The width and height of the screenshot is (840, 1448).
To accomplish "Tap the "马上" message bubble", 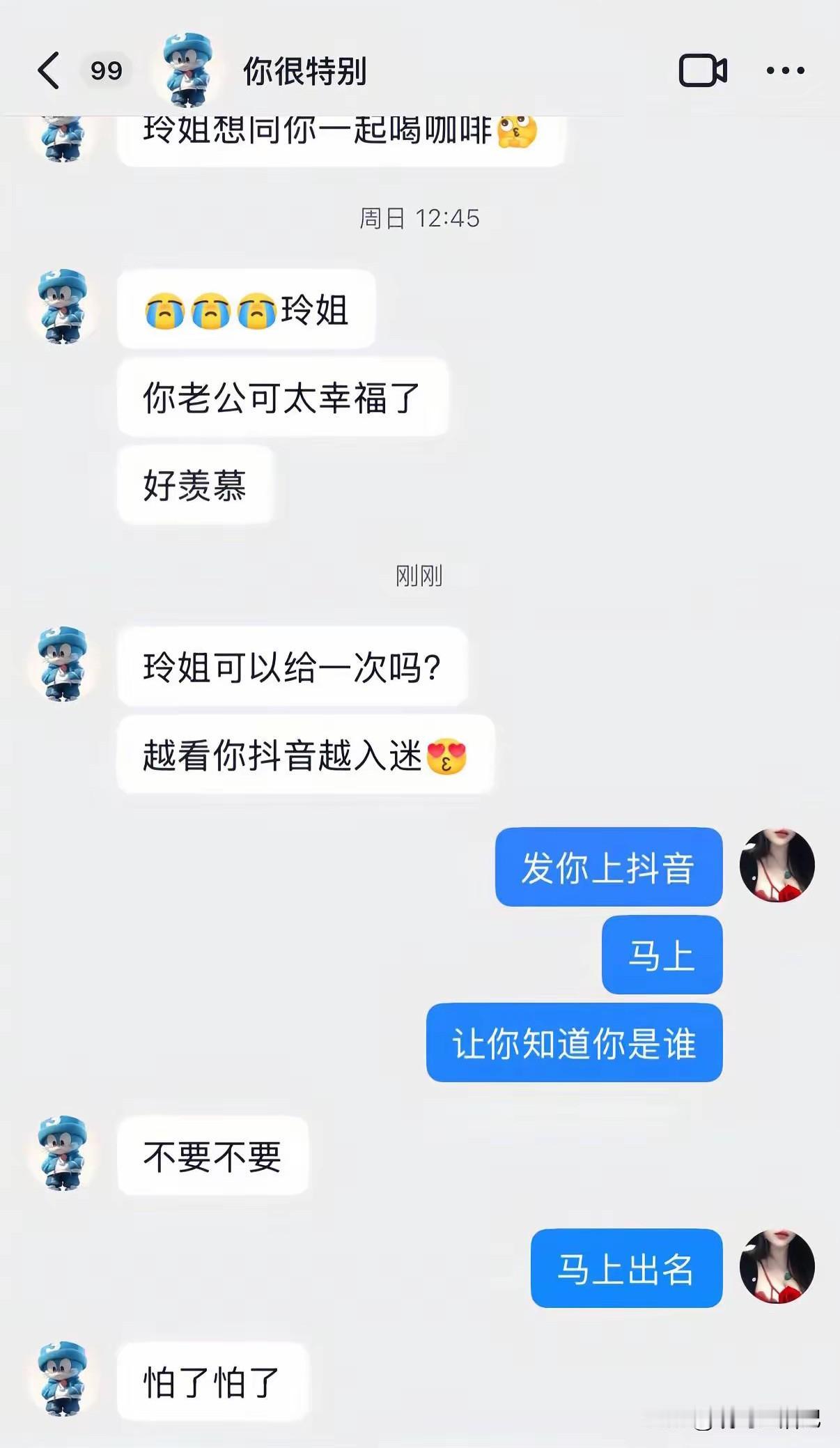I will [x=660, y=955].
